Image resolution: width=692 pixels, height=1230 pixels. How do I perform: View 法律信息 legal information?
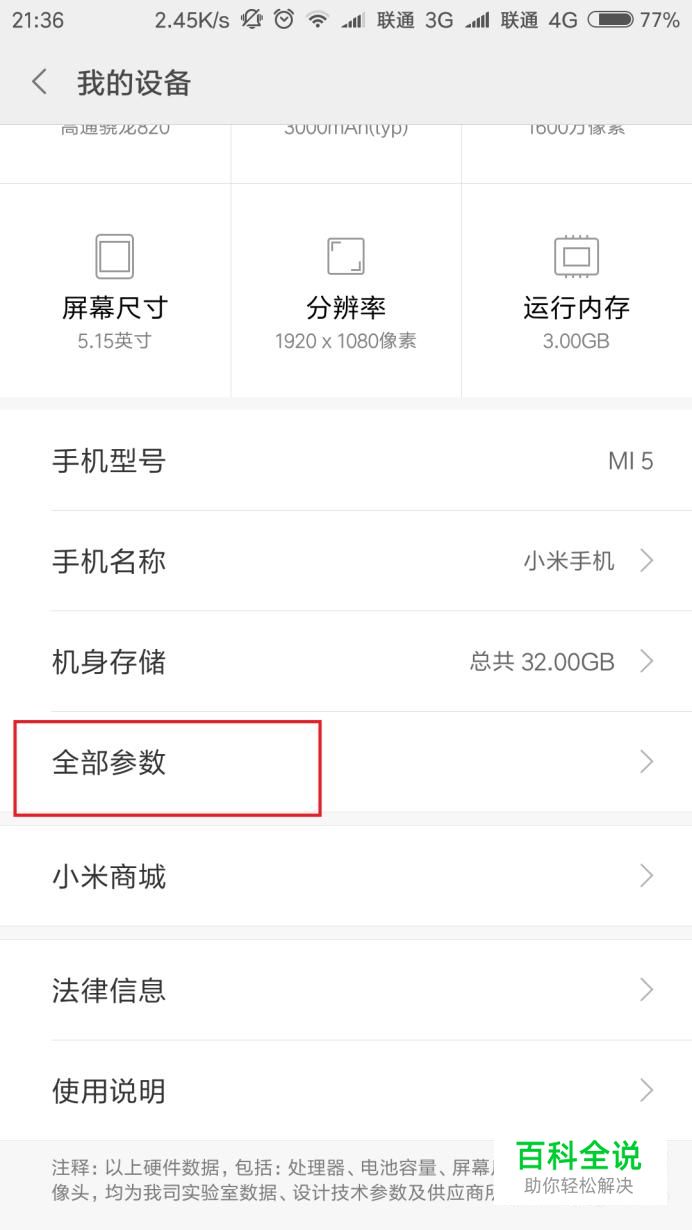(346, 990)
